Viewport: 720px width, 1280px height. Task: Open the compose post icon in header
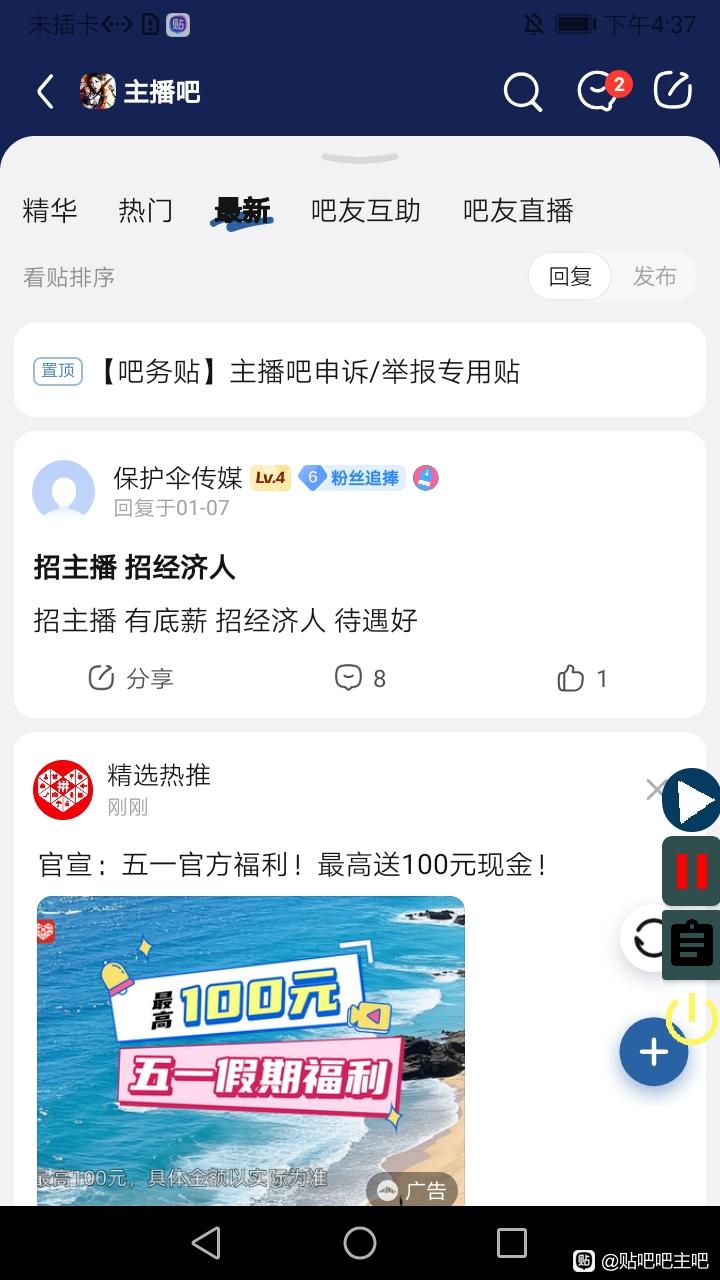tap(673, 91)
